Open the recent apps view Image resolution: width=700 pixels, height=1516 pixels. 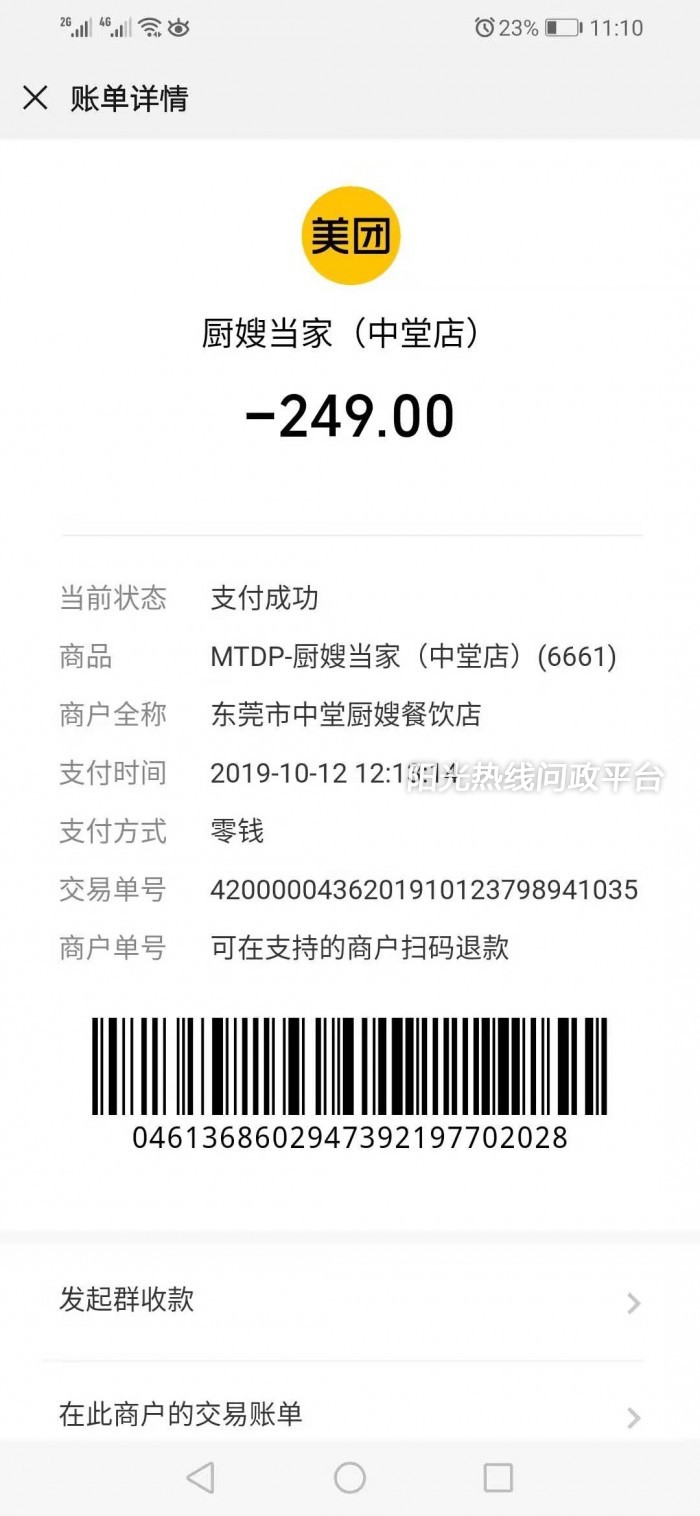click(x=497, y=1477)
